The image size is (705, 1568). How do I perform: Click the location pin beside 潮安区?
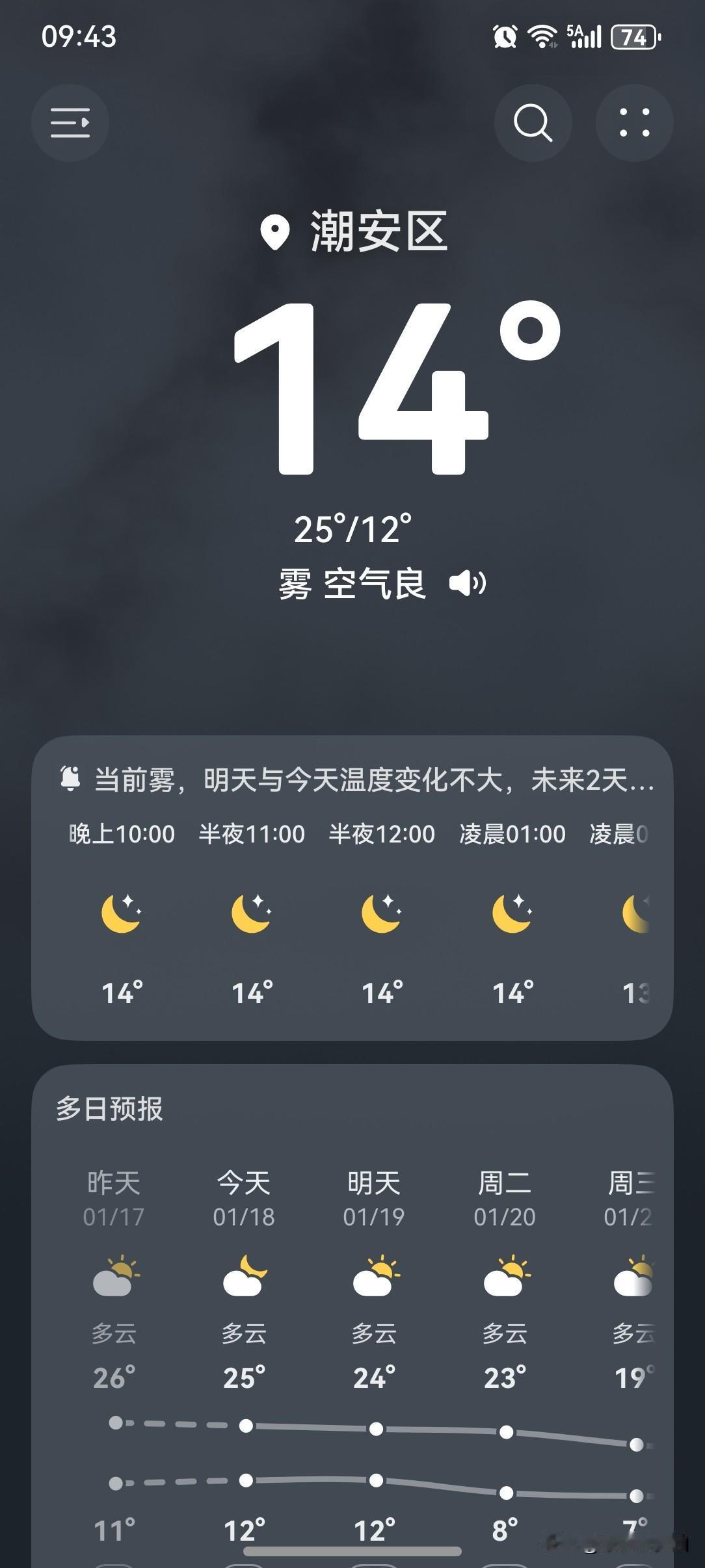tap(276, 232)
